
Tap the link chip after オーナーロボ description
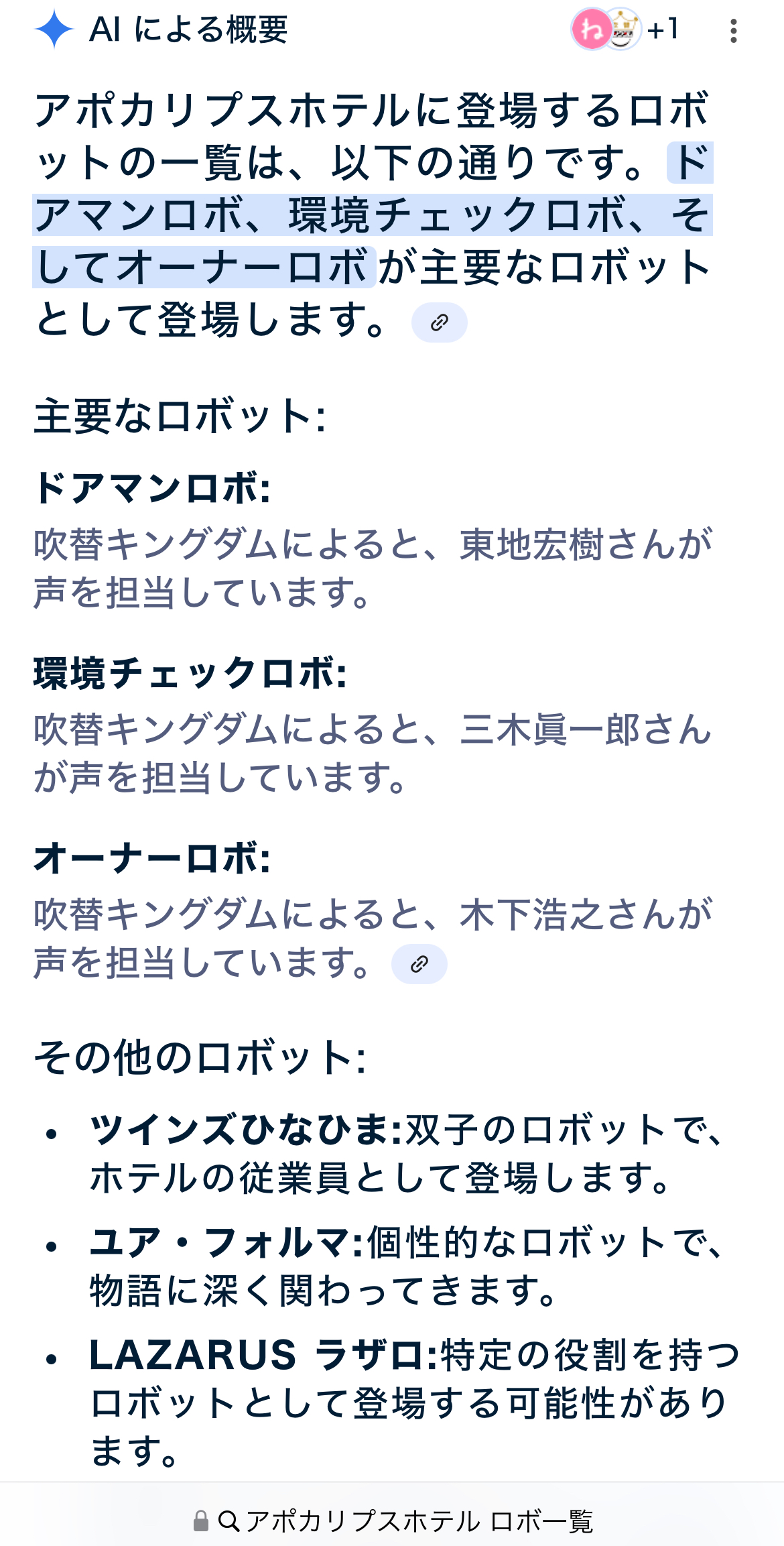click(419, 964)
